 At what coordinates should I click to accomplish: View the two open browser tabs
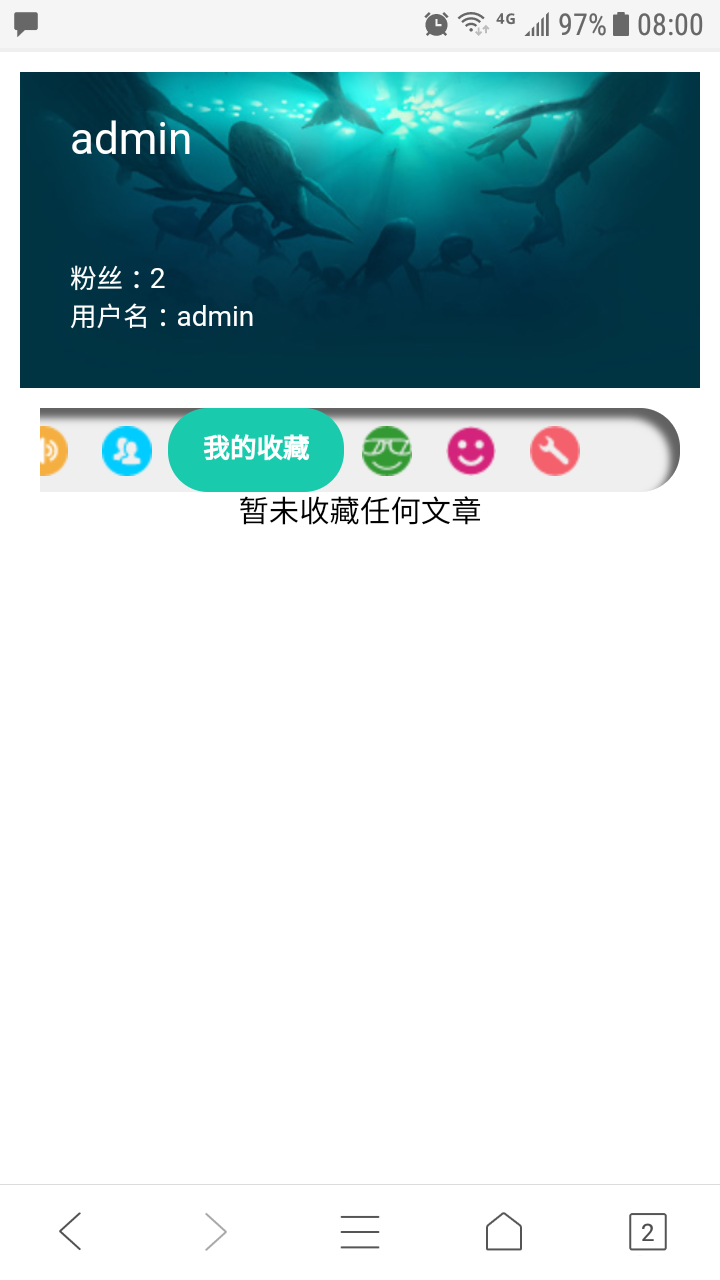647,1231
